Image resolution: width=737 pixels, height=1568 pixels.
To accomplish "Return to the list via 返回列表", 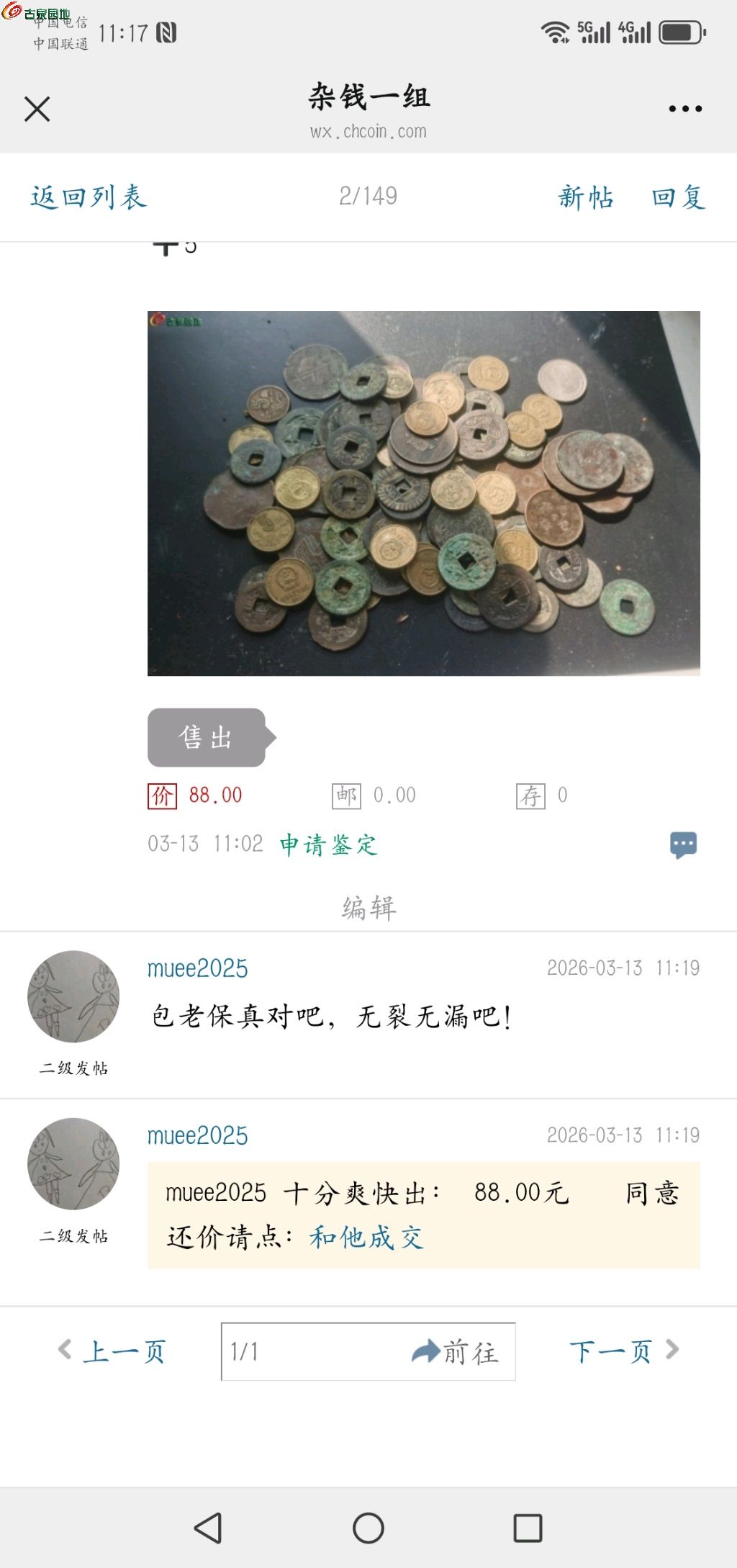I will point(88,197).
